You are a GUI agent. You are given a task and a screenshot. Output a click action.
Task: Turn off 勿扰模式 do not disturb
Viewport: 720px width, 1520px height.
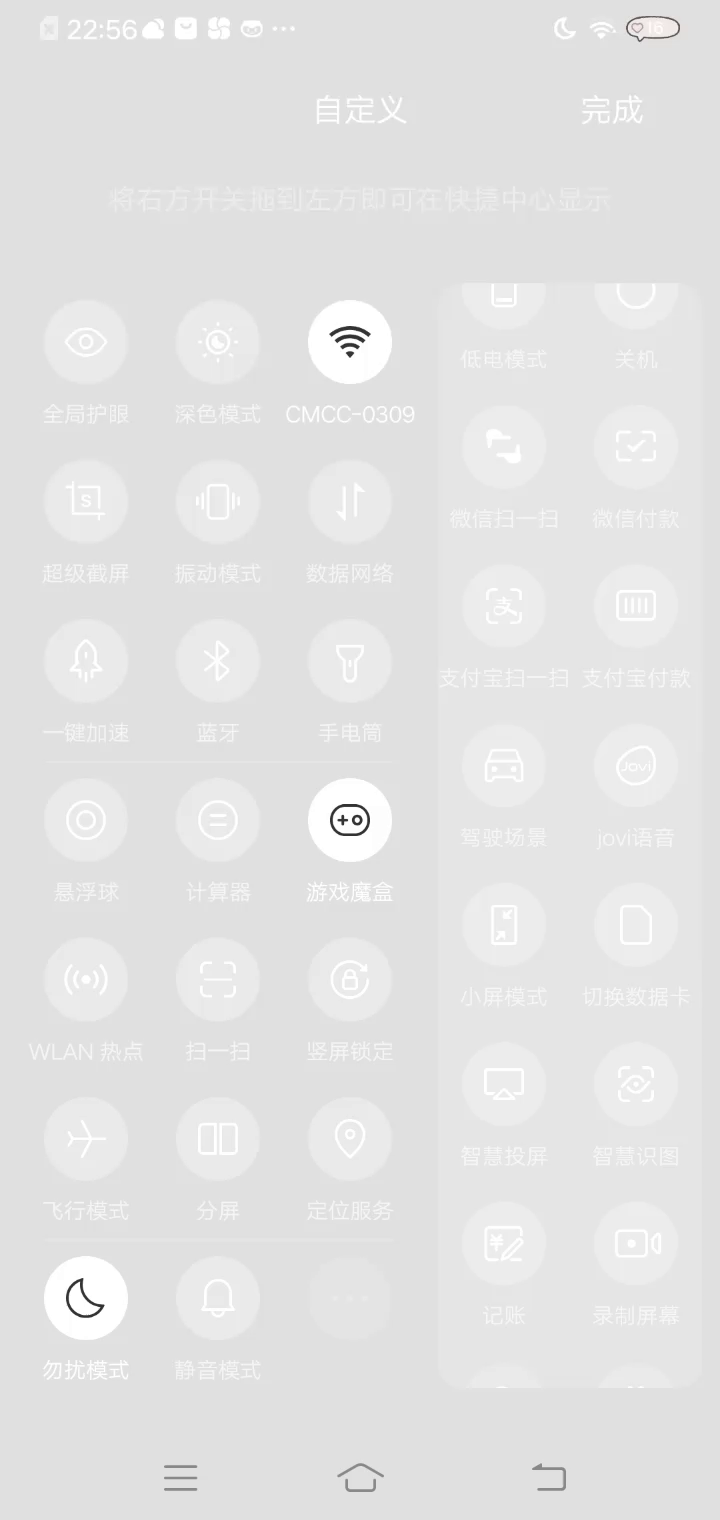(86, 1298)
